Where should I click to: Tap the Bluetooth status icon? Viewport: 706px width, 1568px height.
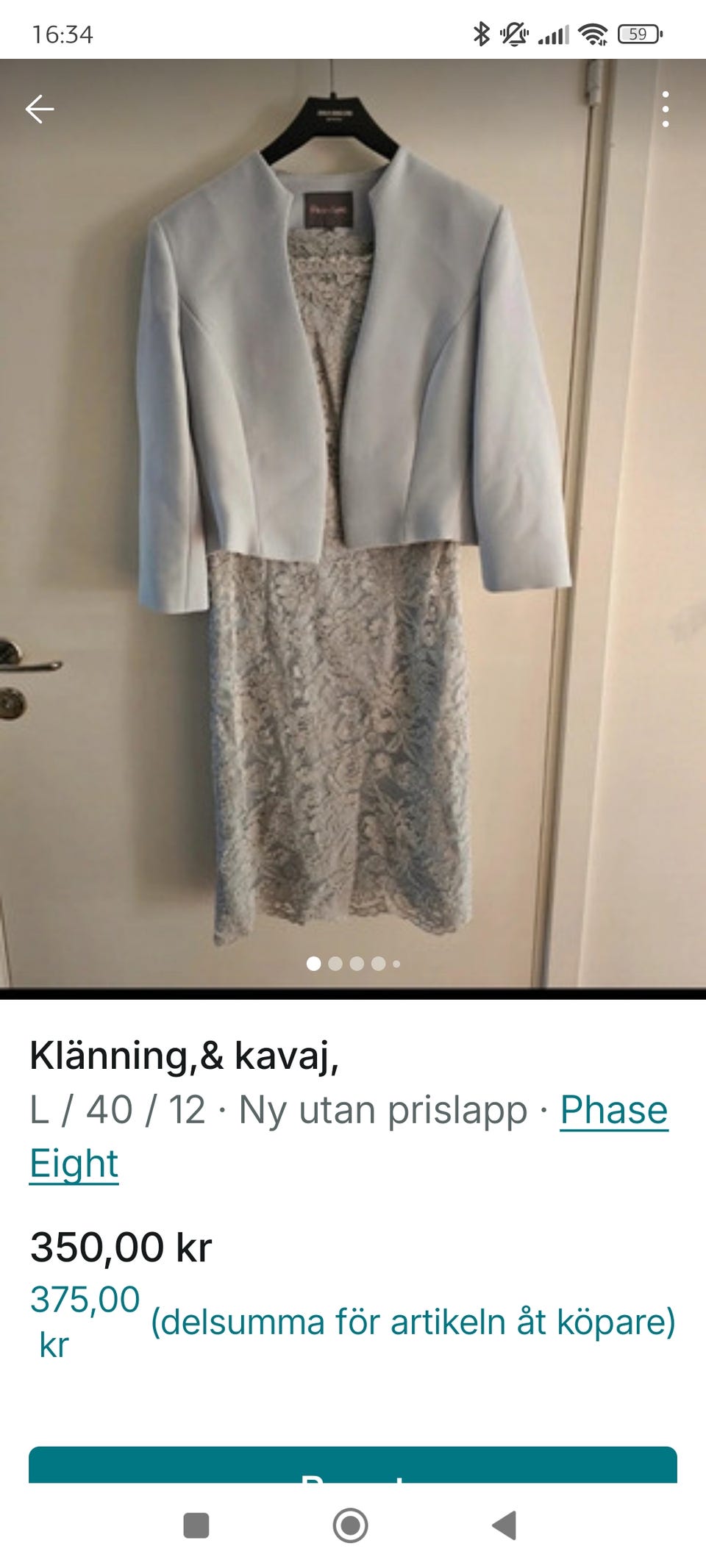pos(482,32)
